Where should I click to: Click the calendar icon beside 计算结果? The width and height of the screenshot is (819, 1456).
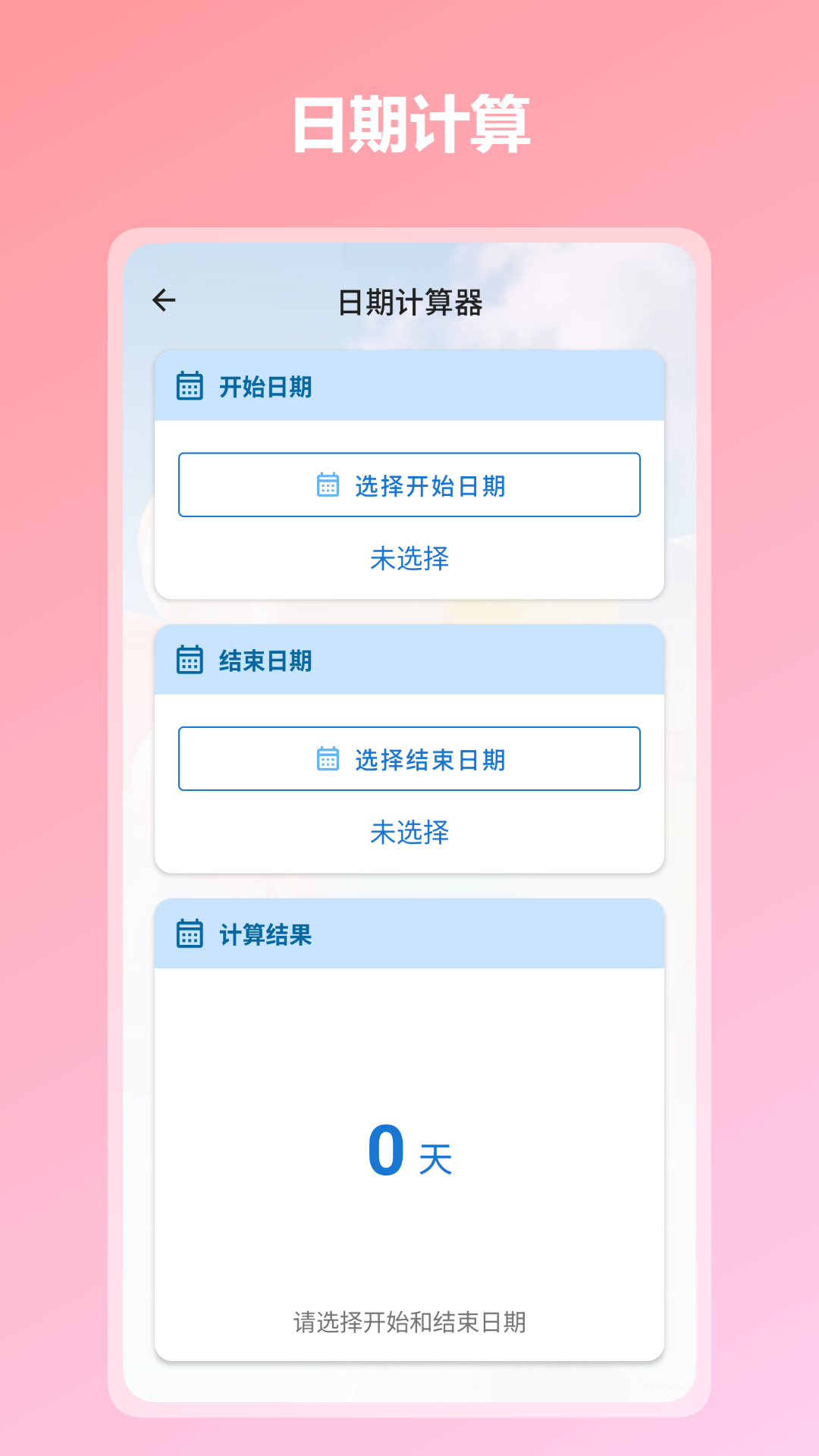[190, 933]
